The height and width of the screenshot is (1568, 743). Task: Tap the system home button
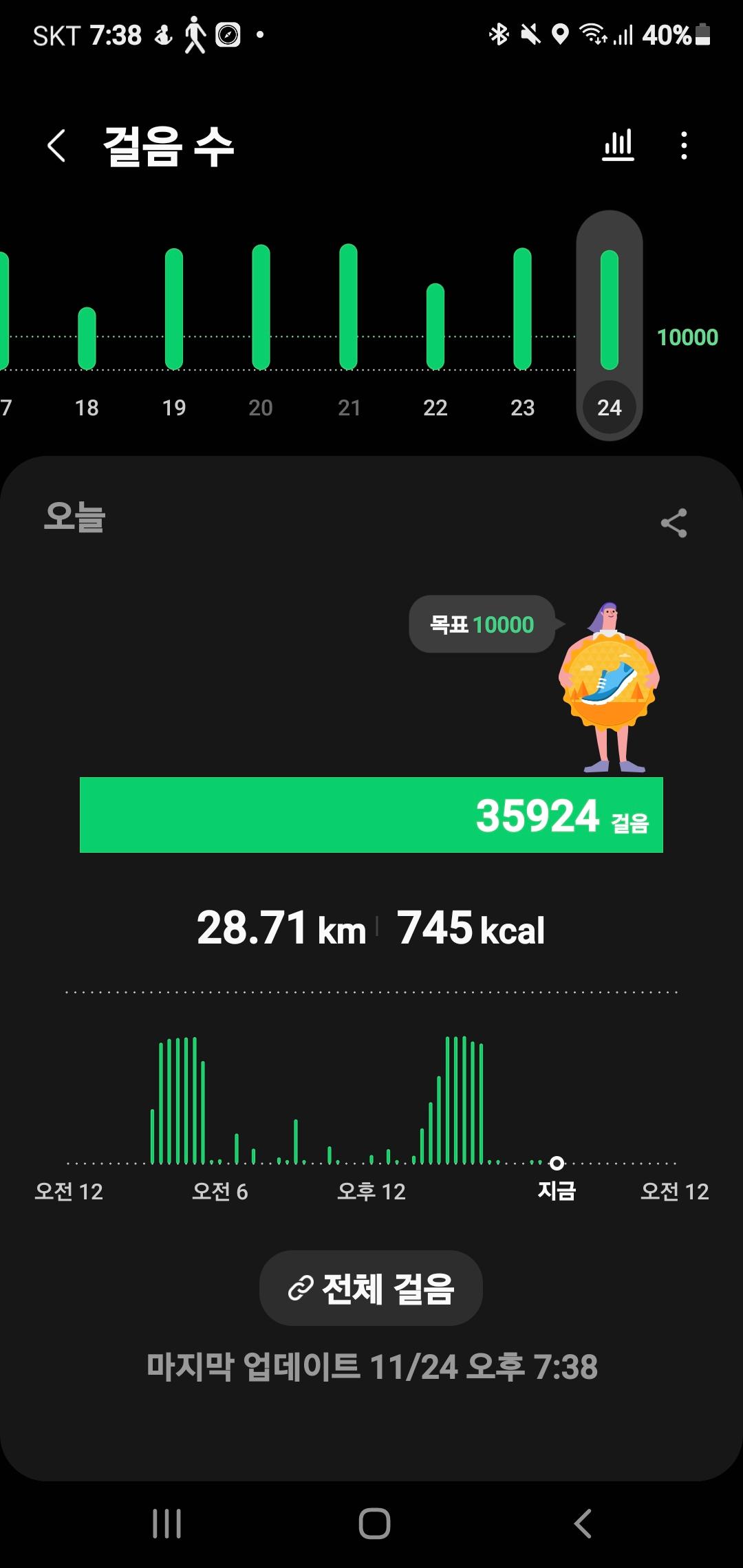(x=374, y=1523)
